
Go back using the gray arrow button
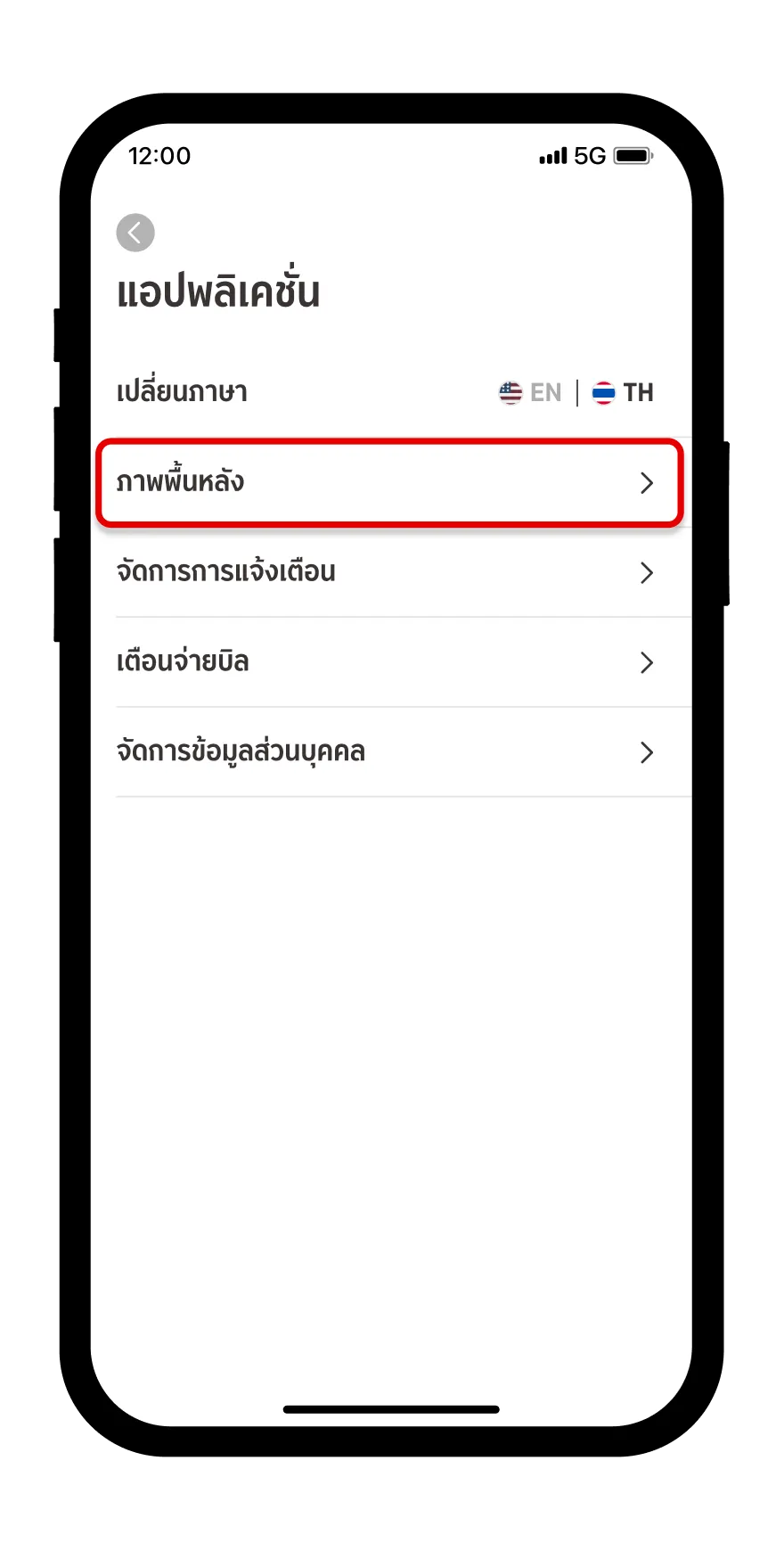click(x=135, y=234)
